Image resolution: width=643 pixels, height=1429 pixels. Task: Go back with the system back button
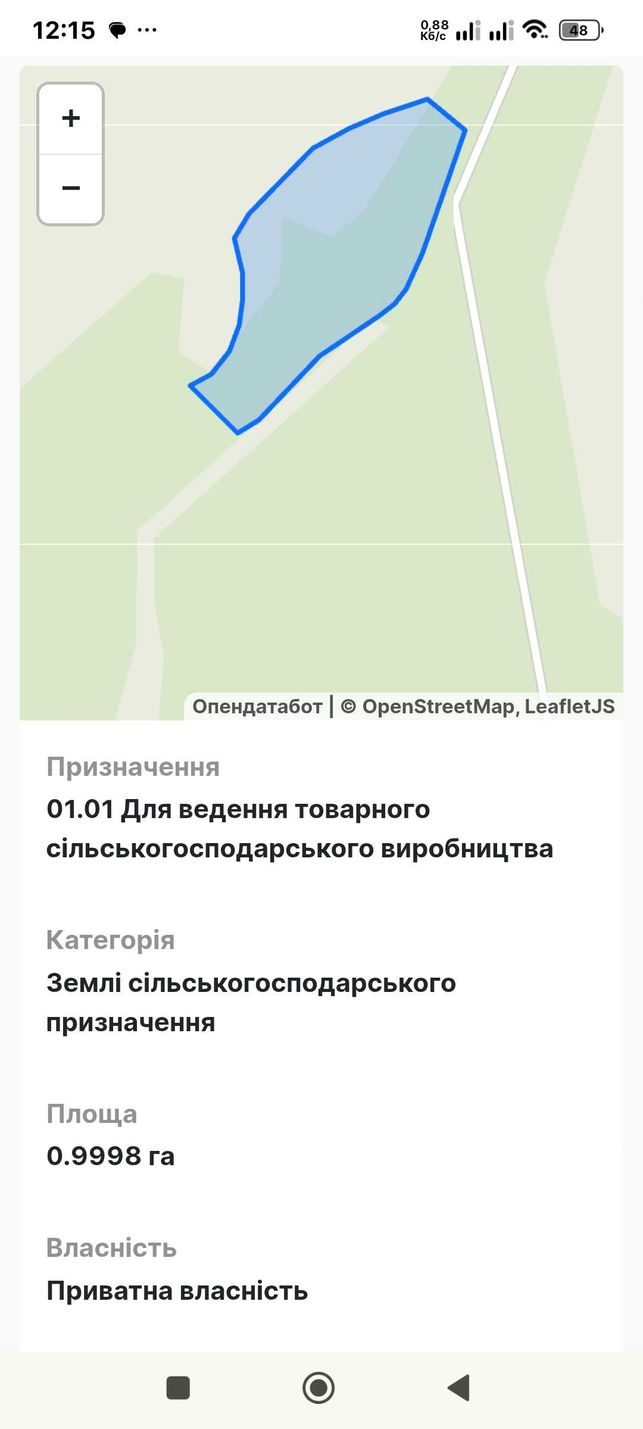[458, 1388]
